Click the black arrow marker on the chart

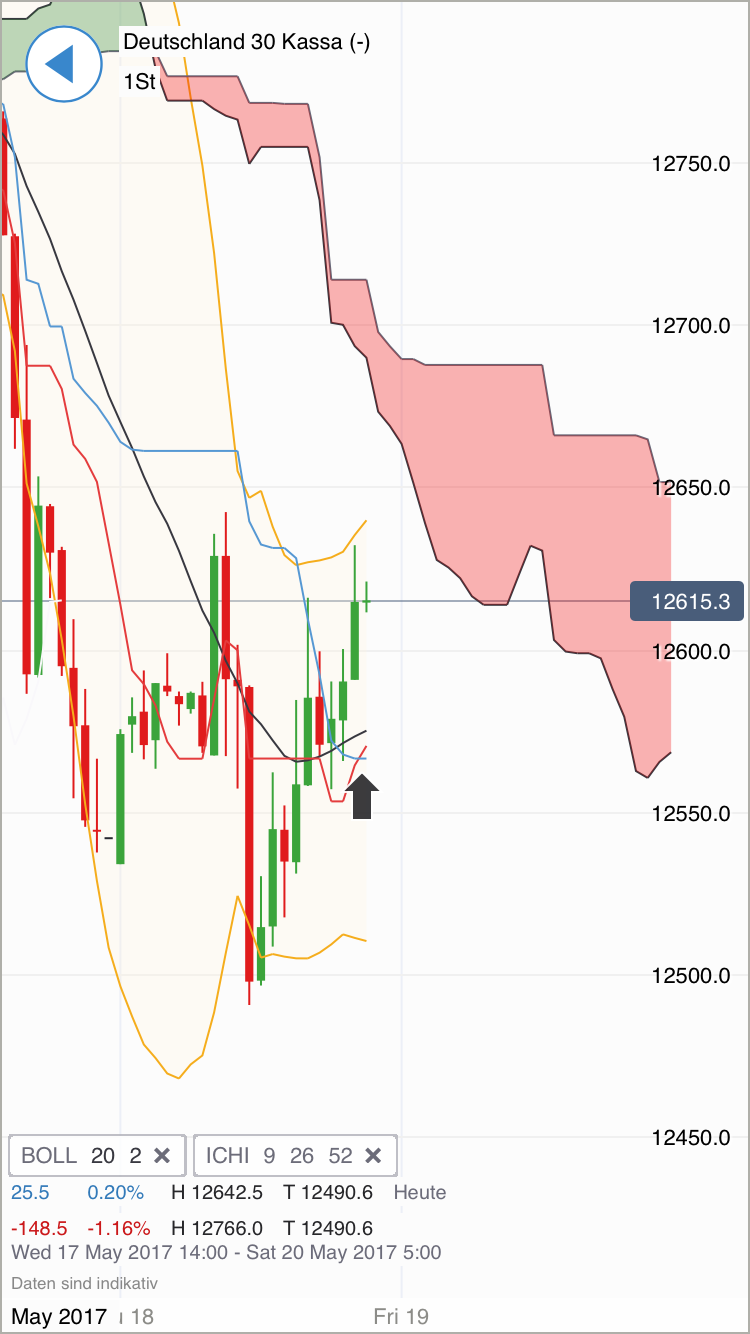pyautogui.click(x=362, y=797)
